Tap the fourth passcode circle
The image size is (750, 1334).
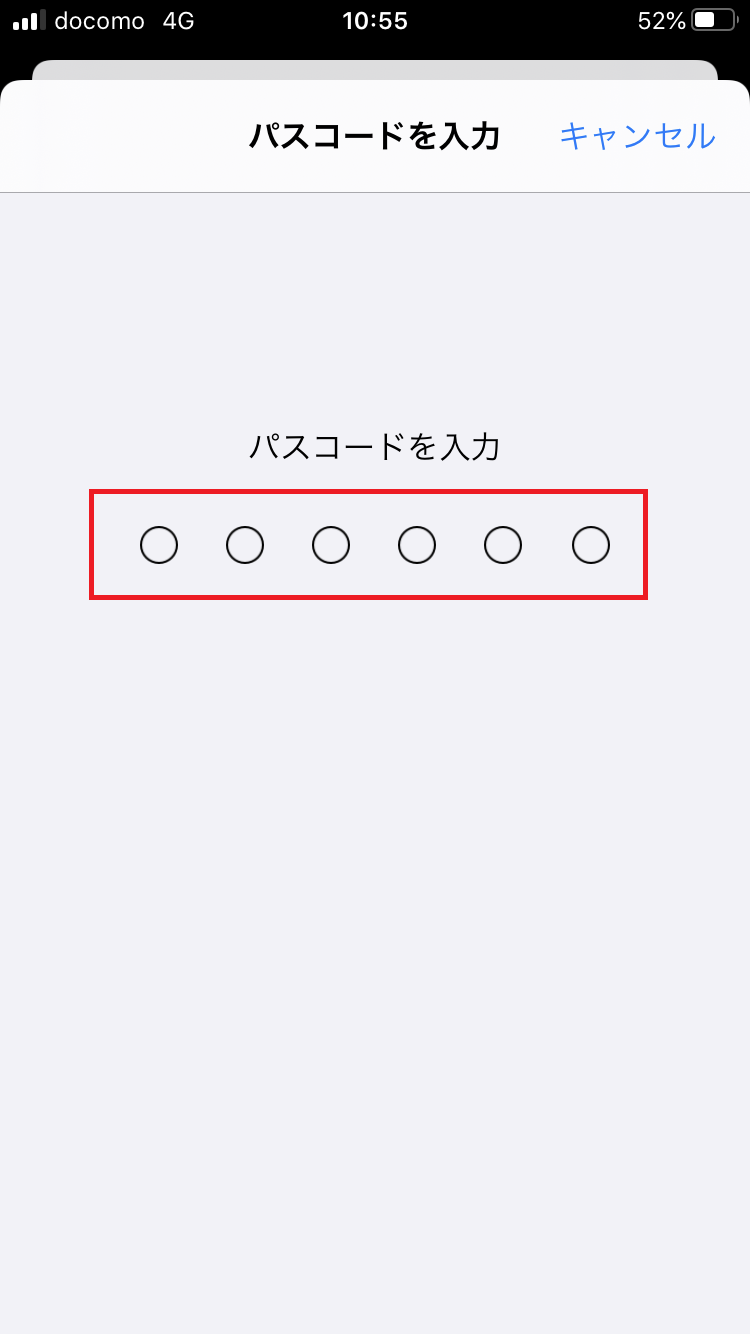pyautogui.click(x=417, y=545)
